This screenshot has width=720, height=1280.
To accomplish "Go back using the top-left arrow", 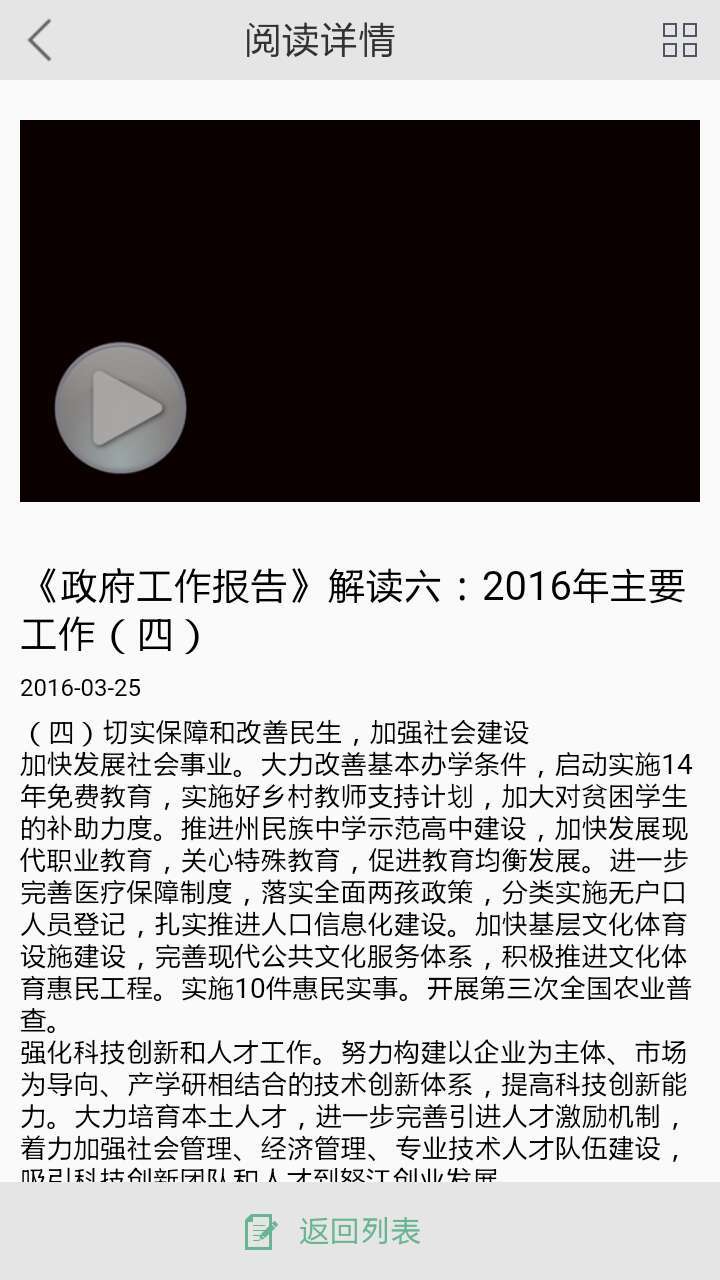I will point(40,41).
